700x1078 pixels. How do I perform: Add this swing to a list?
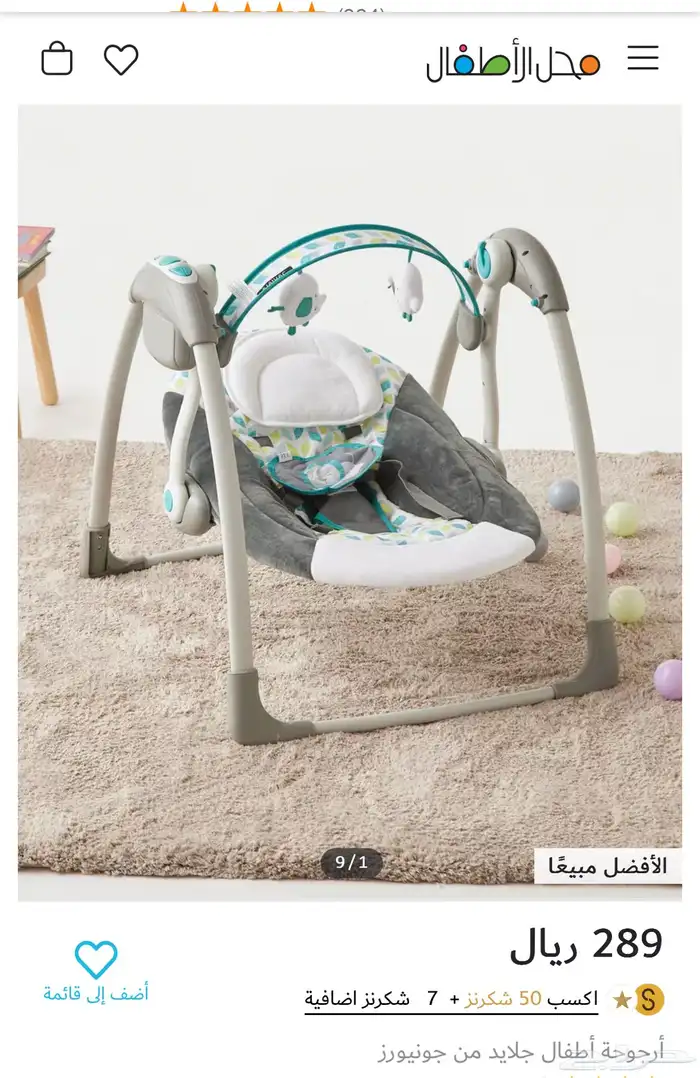[x=96, y=971]
